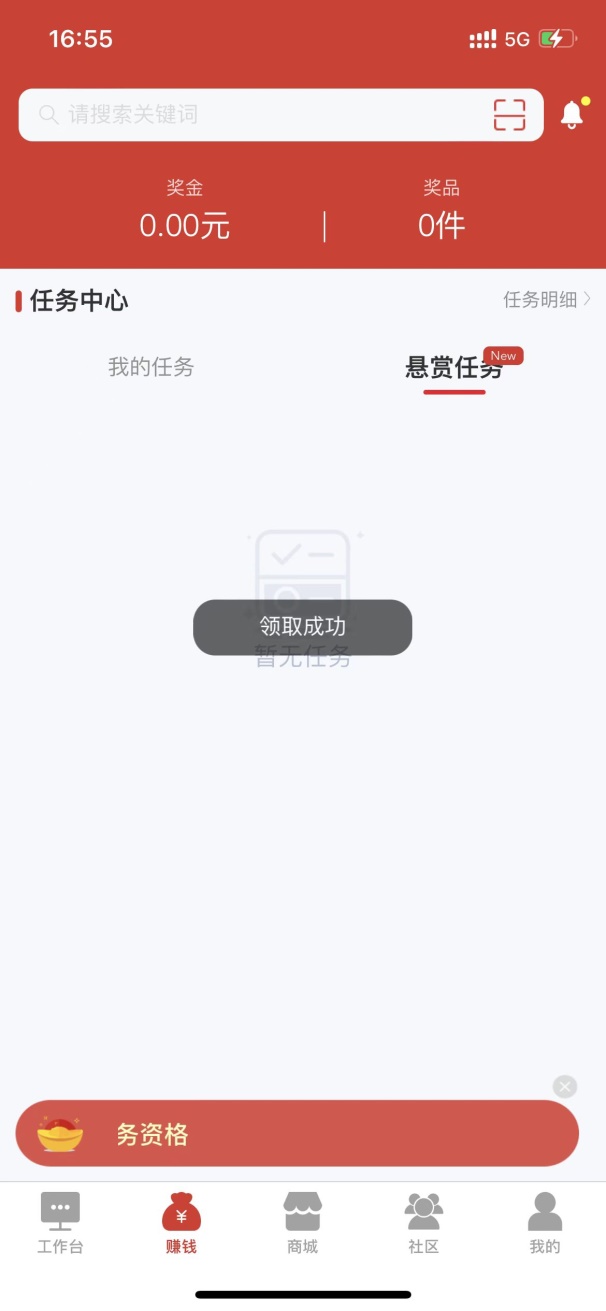Select the 悬赏任务 tab
606x1311 pixels.
454,368
